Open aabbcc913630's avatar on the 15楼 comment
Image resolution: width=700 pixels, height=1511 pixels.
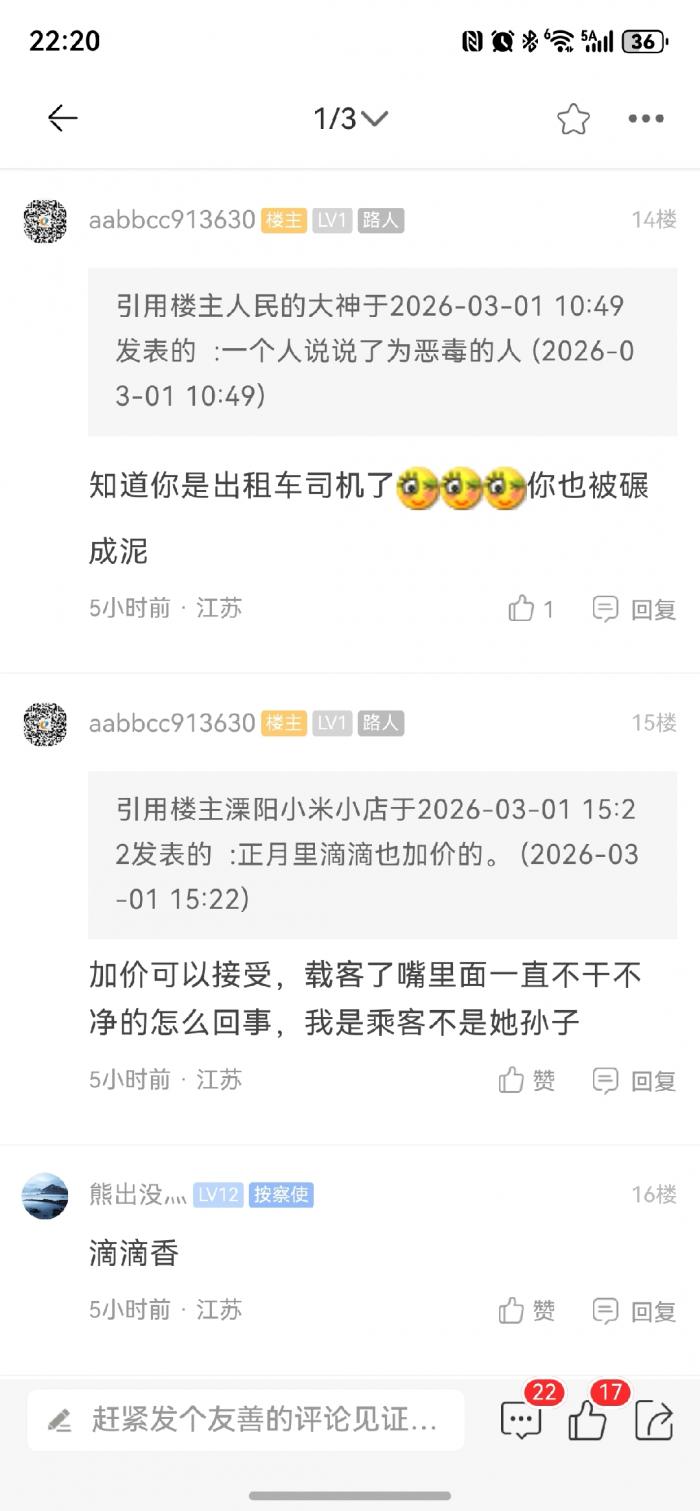(45, 724)
